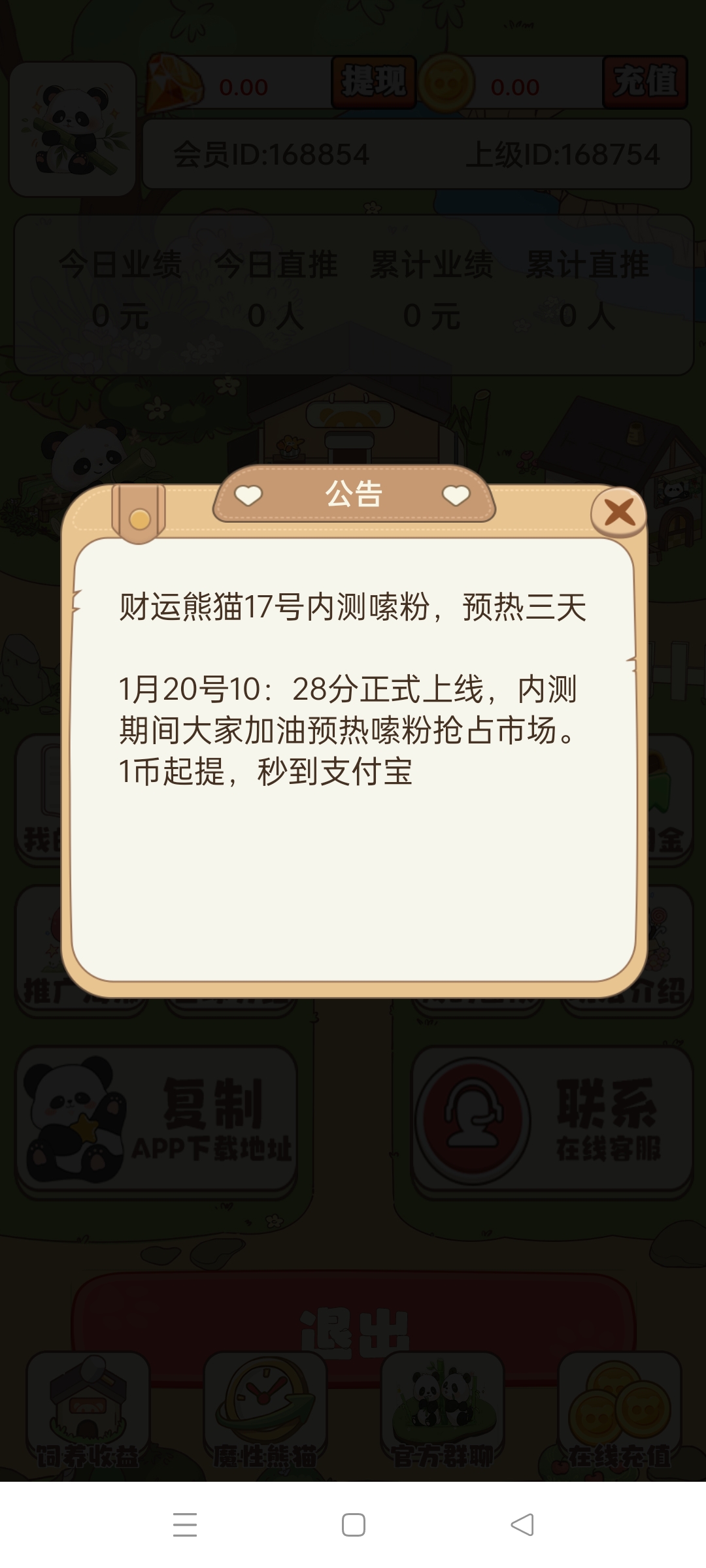Tap the 充值 recharge button
Image resolution: width=706 pixels, height=1568 pixels.
645,82
